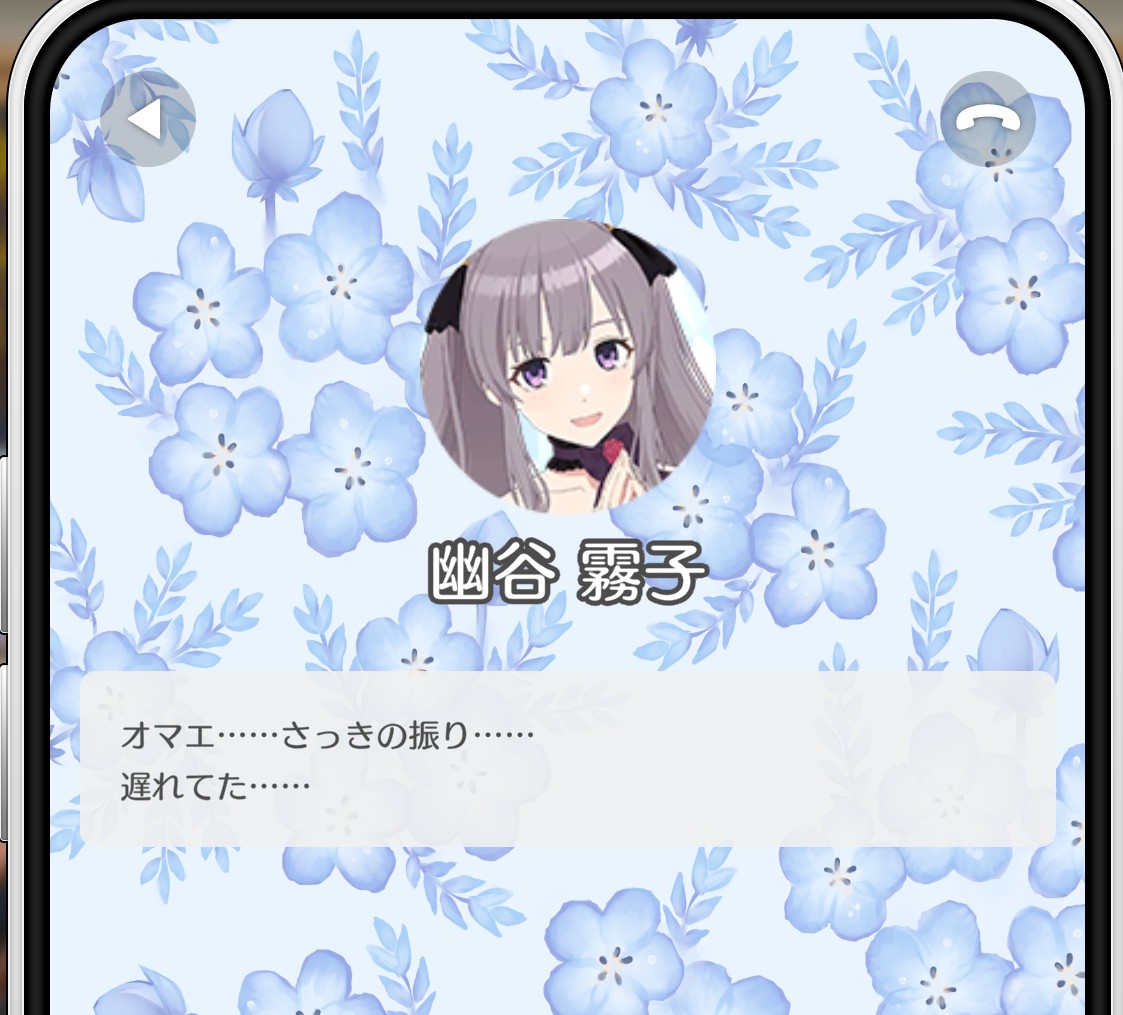Tap the back arrow button

148,119
